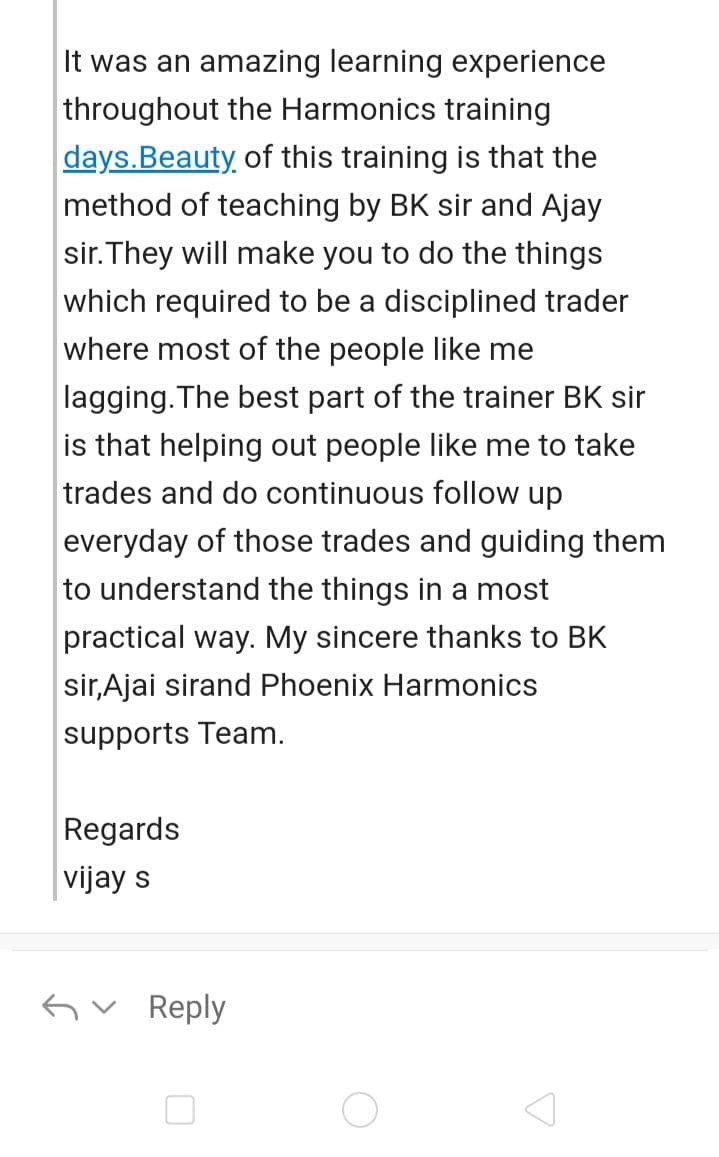Expand the reply options chevron
This screenshot has height=1157, width=719.
click(x=106, y=1006)
